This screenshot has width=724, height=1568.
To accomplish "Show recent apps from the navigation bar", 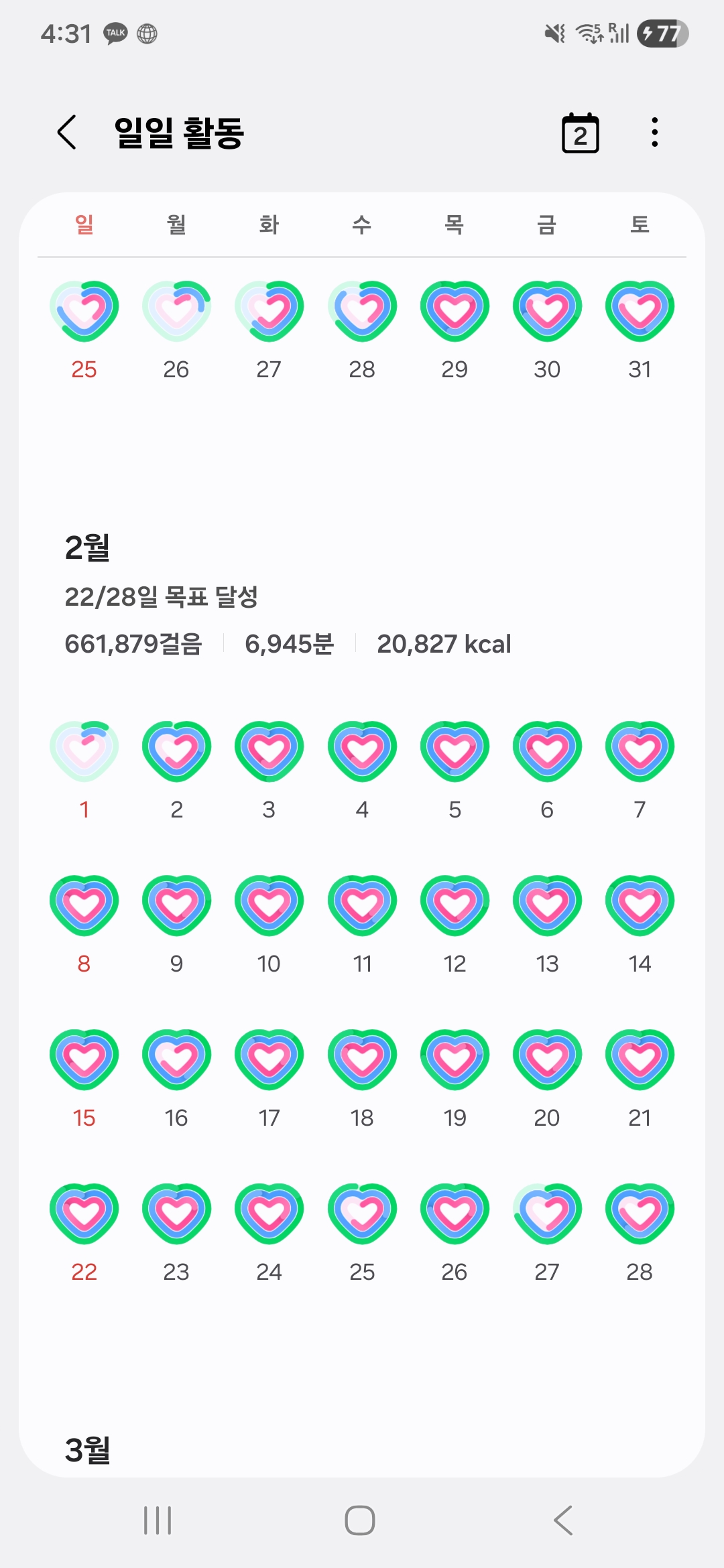I will [158, 1520].
